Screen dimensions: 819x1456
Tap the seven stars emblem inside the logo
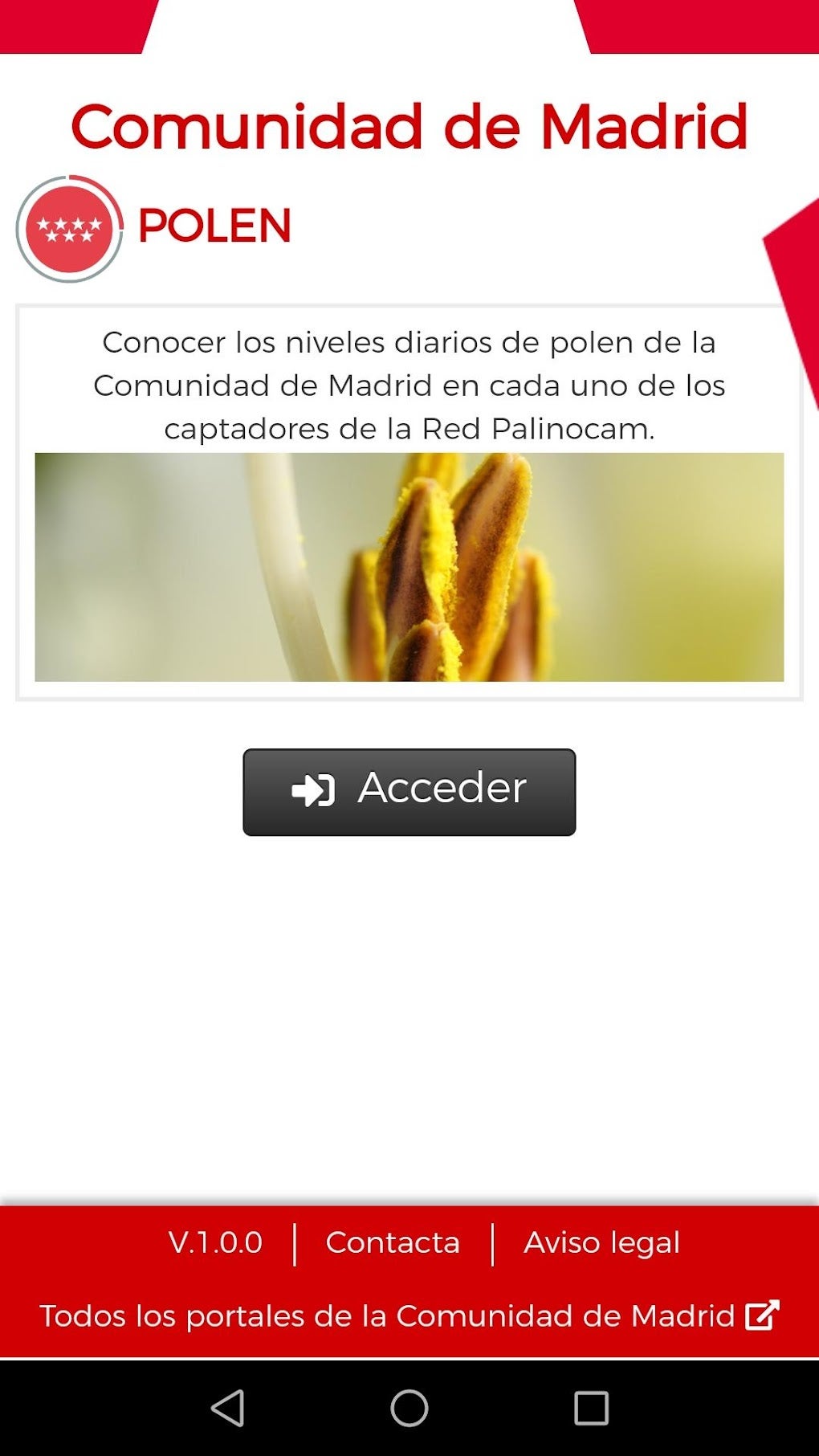pos(69,230)
